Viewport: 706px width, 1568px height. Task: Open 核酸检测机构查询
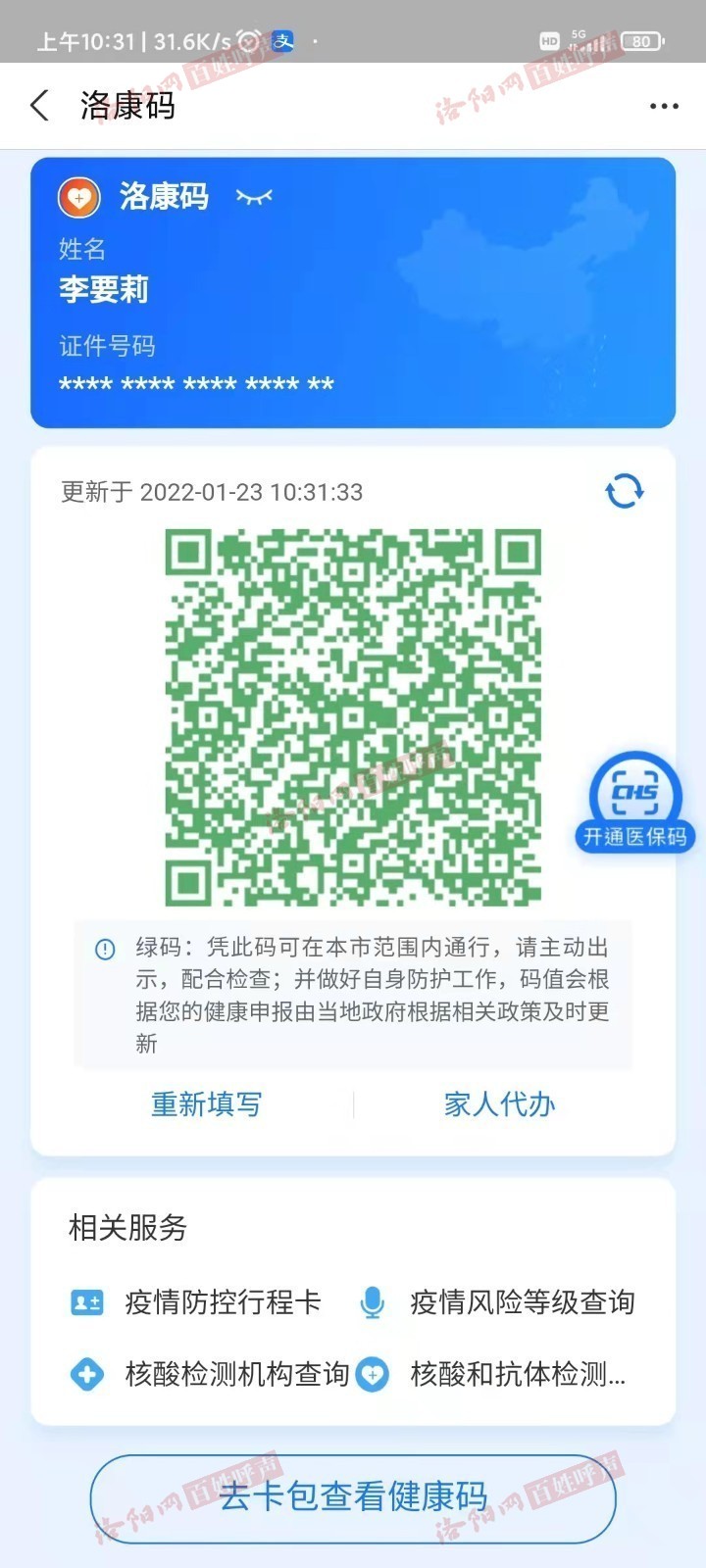(x=211, y=1374)
